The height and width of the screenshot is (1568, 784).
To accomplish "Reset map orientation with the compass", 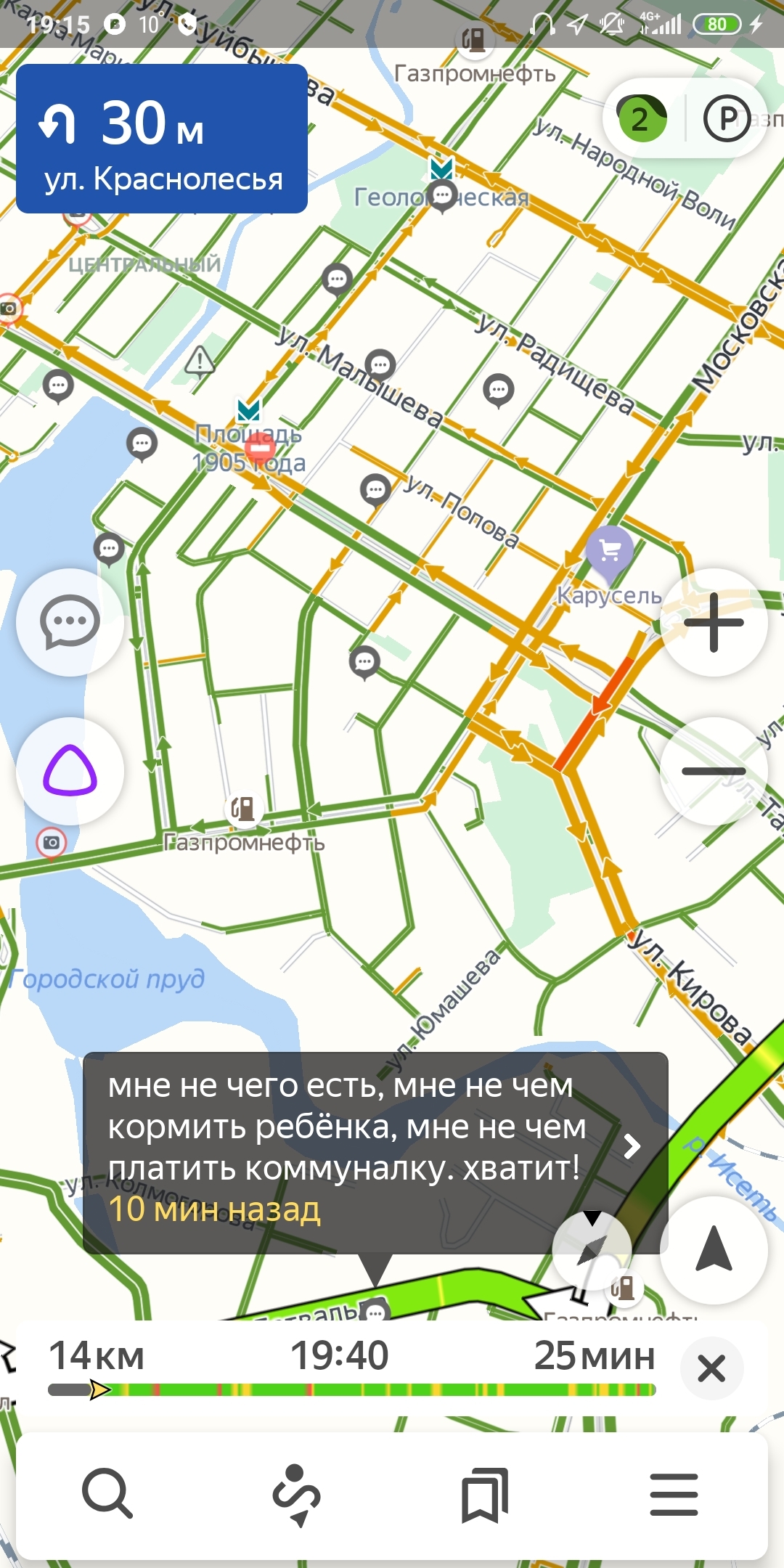I will [x=592, y=1249].
